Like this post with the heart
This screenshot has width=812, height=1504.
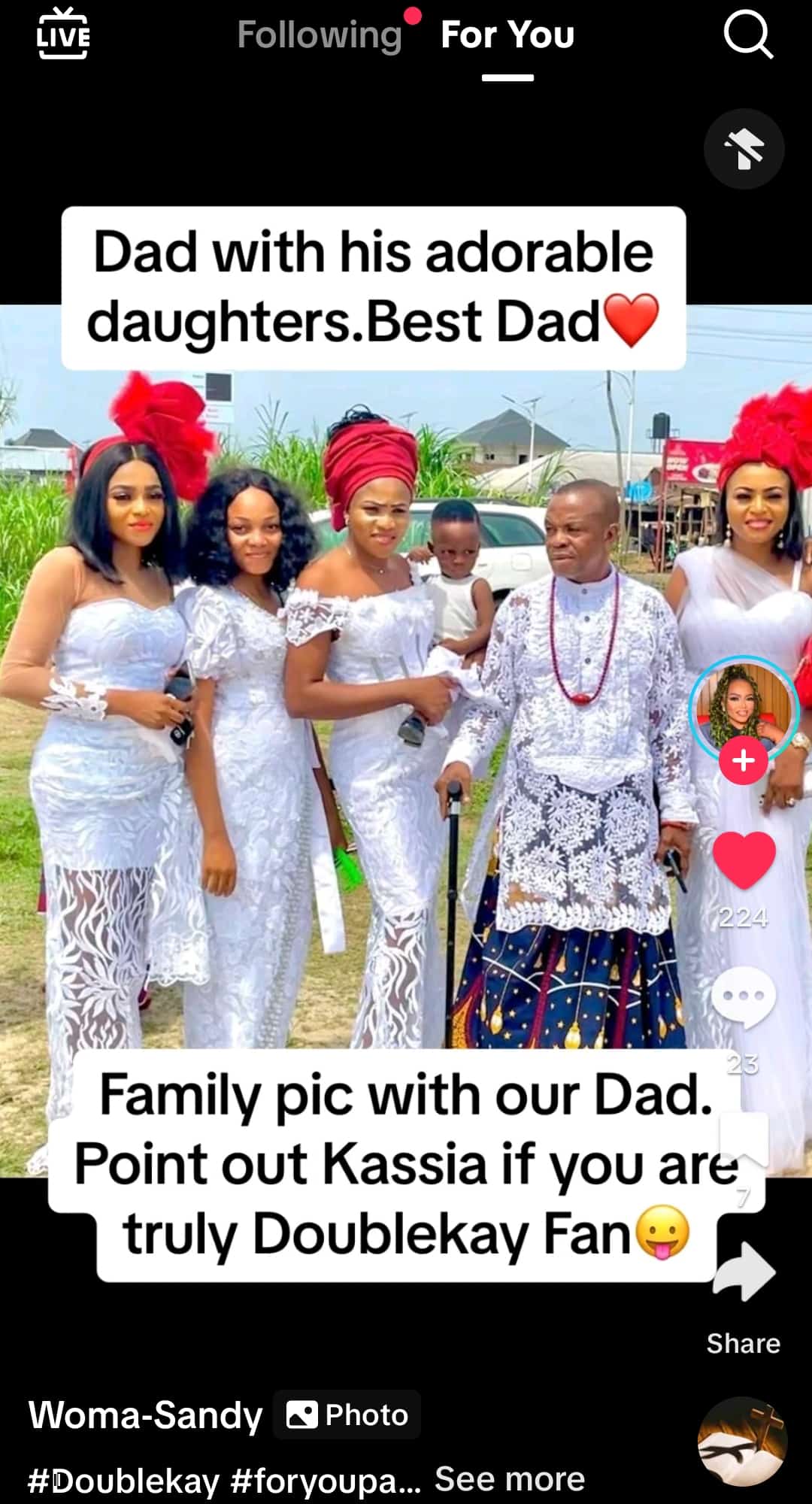click(x=744, y=861)
